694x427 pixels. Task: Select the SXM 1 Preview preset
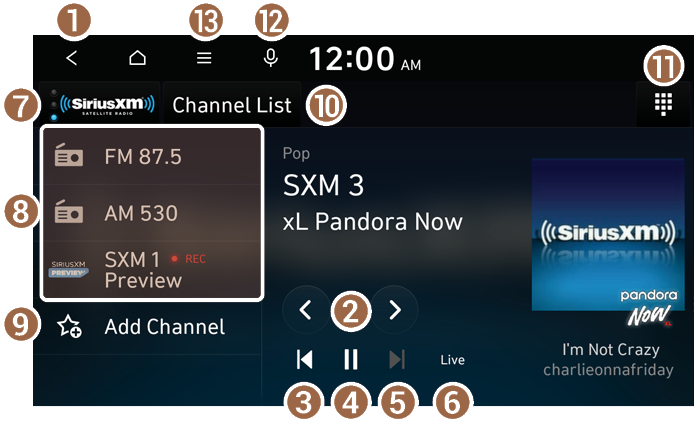coord(151,269)
